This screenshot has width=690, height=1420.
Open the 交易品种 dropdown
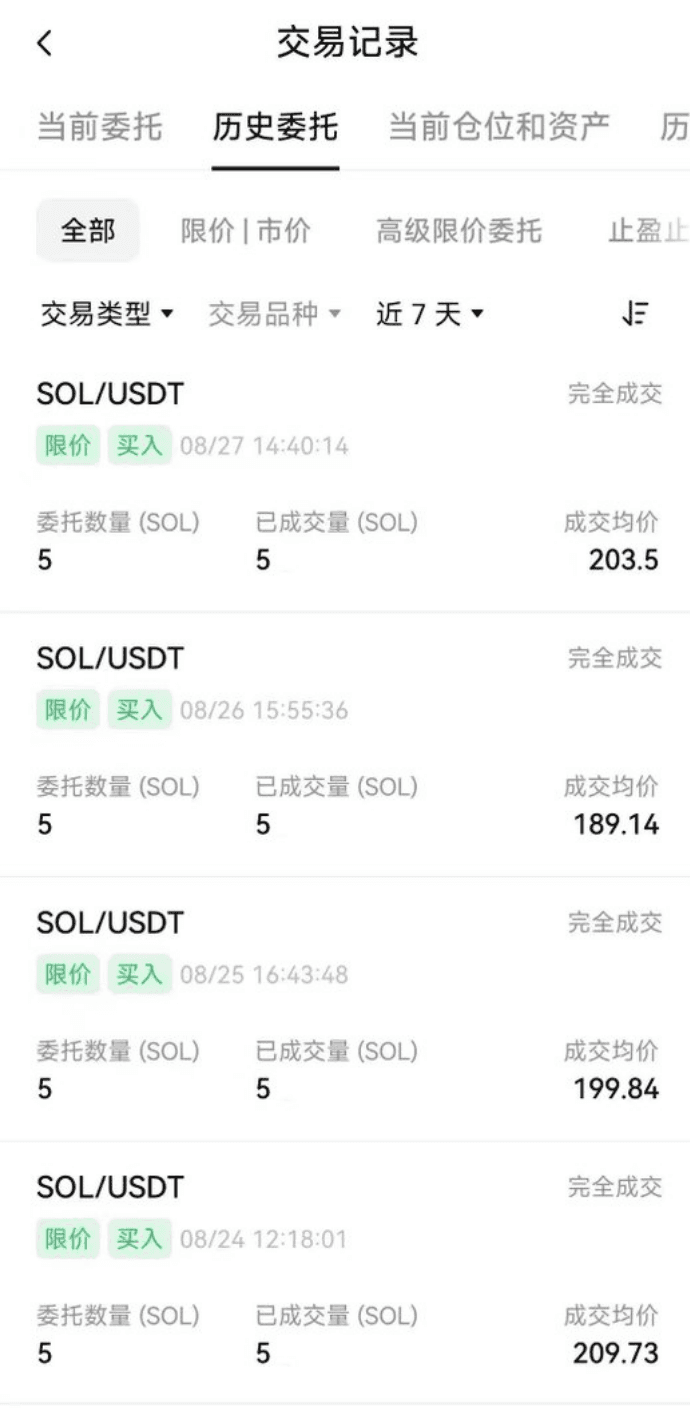pos(274,315)
